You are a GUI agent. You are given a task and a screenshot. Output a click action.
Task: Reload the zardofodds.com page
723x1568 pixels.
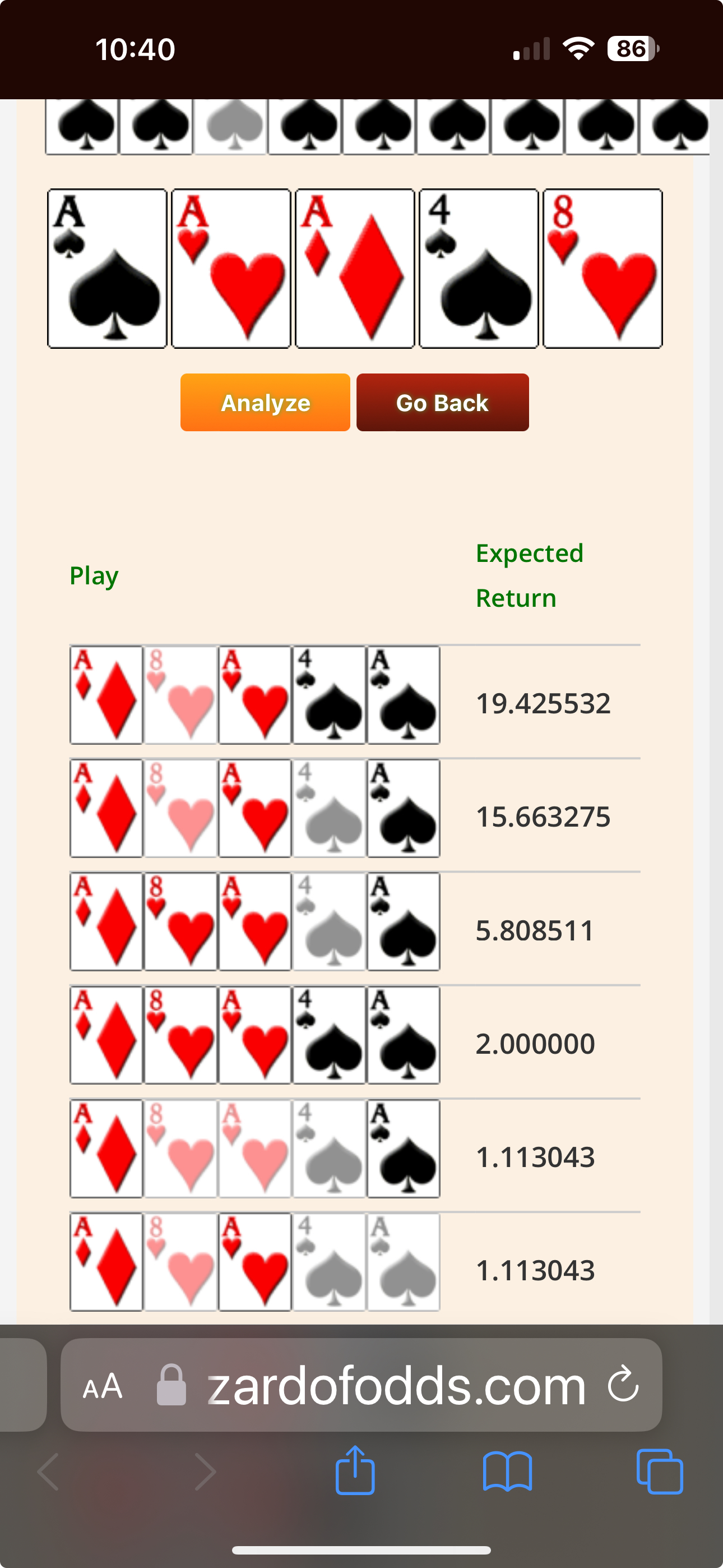623,1385
